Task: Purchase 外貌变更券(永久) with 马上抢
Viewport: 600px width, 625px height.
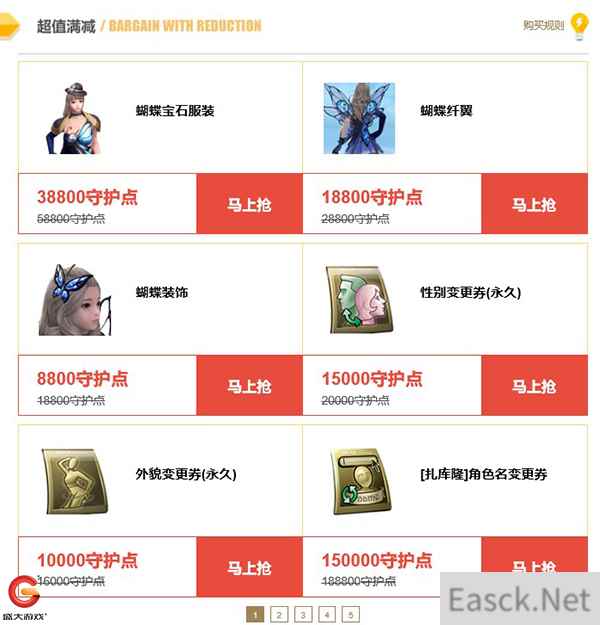Action: pyautogui.click(x=249, y=567)
